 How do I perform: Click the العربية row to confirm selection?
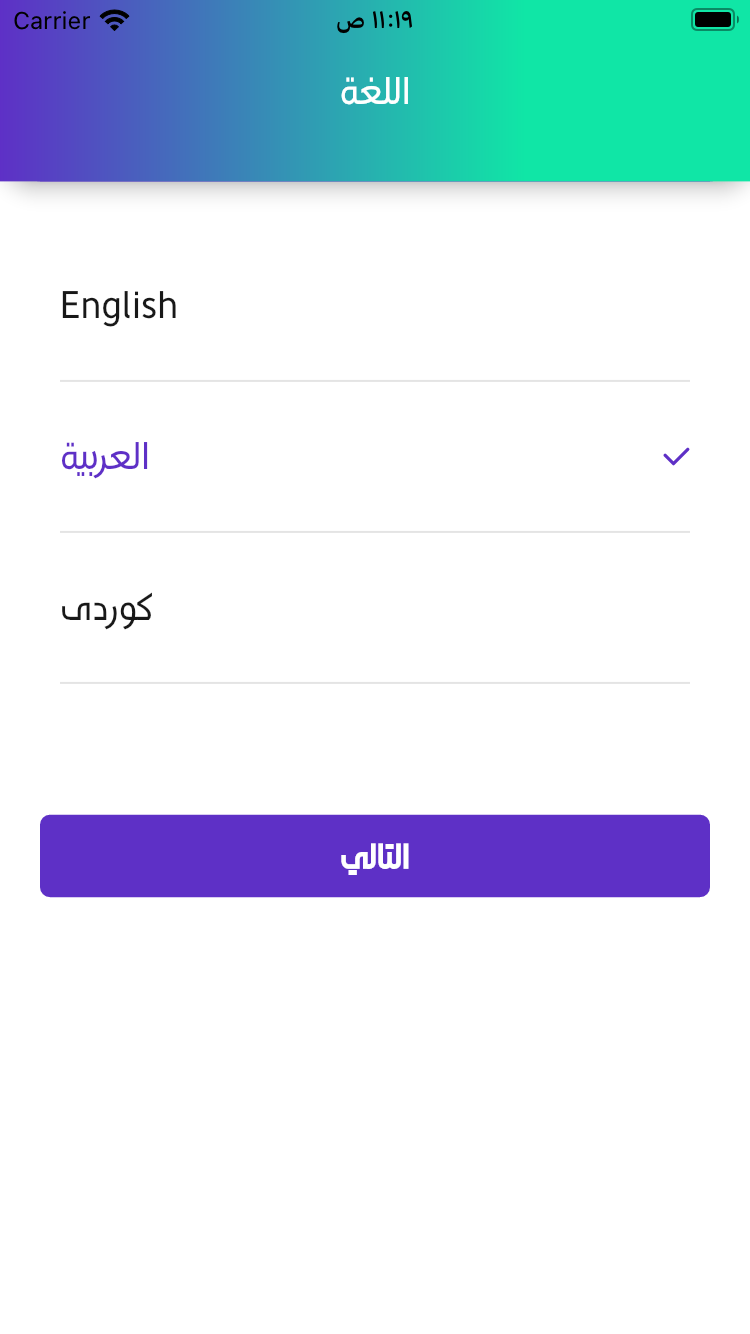tap(374, 457)
